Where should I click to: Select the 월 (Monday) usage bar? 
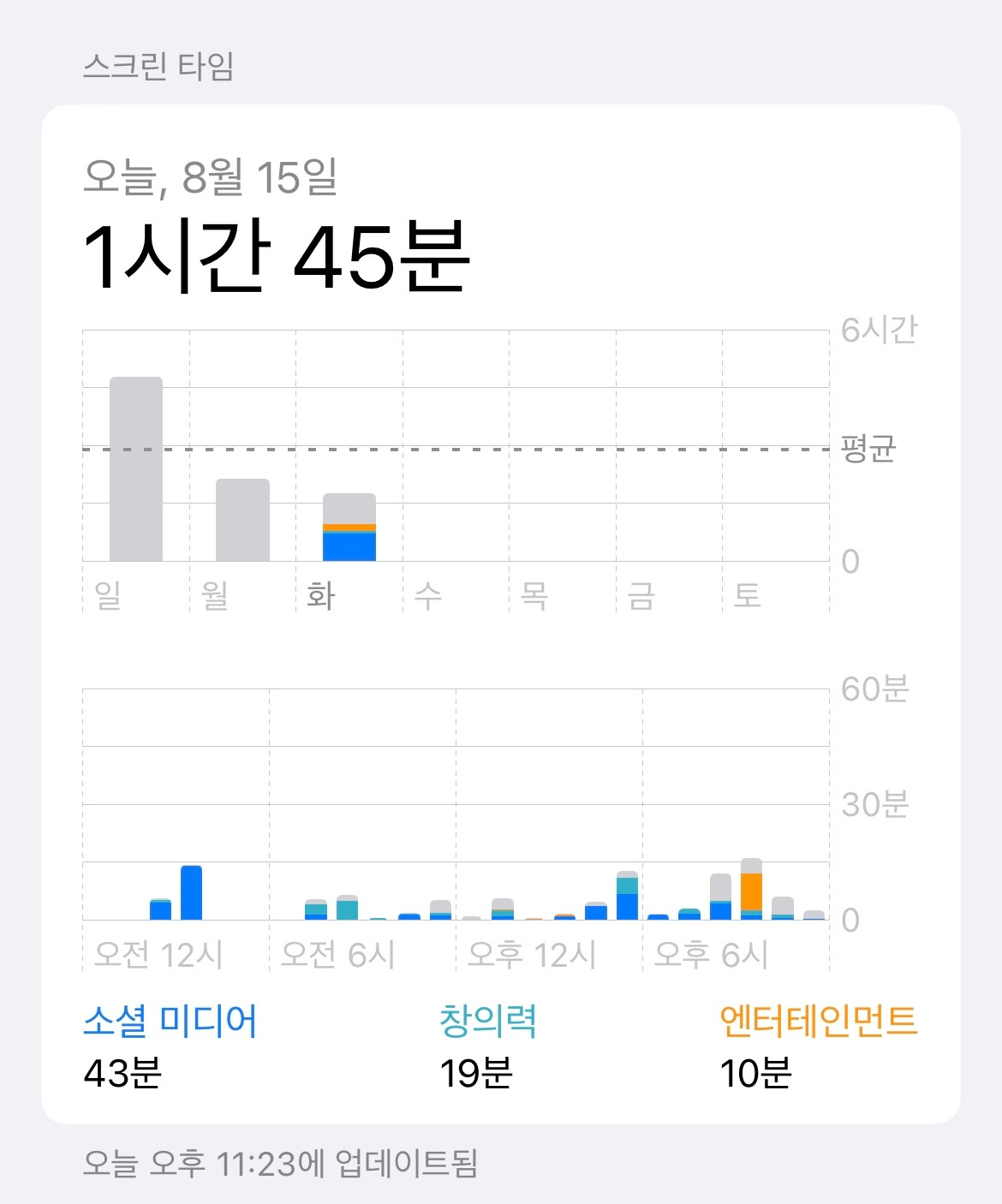pyautogui.click(x=242, y=518)
